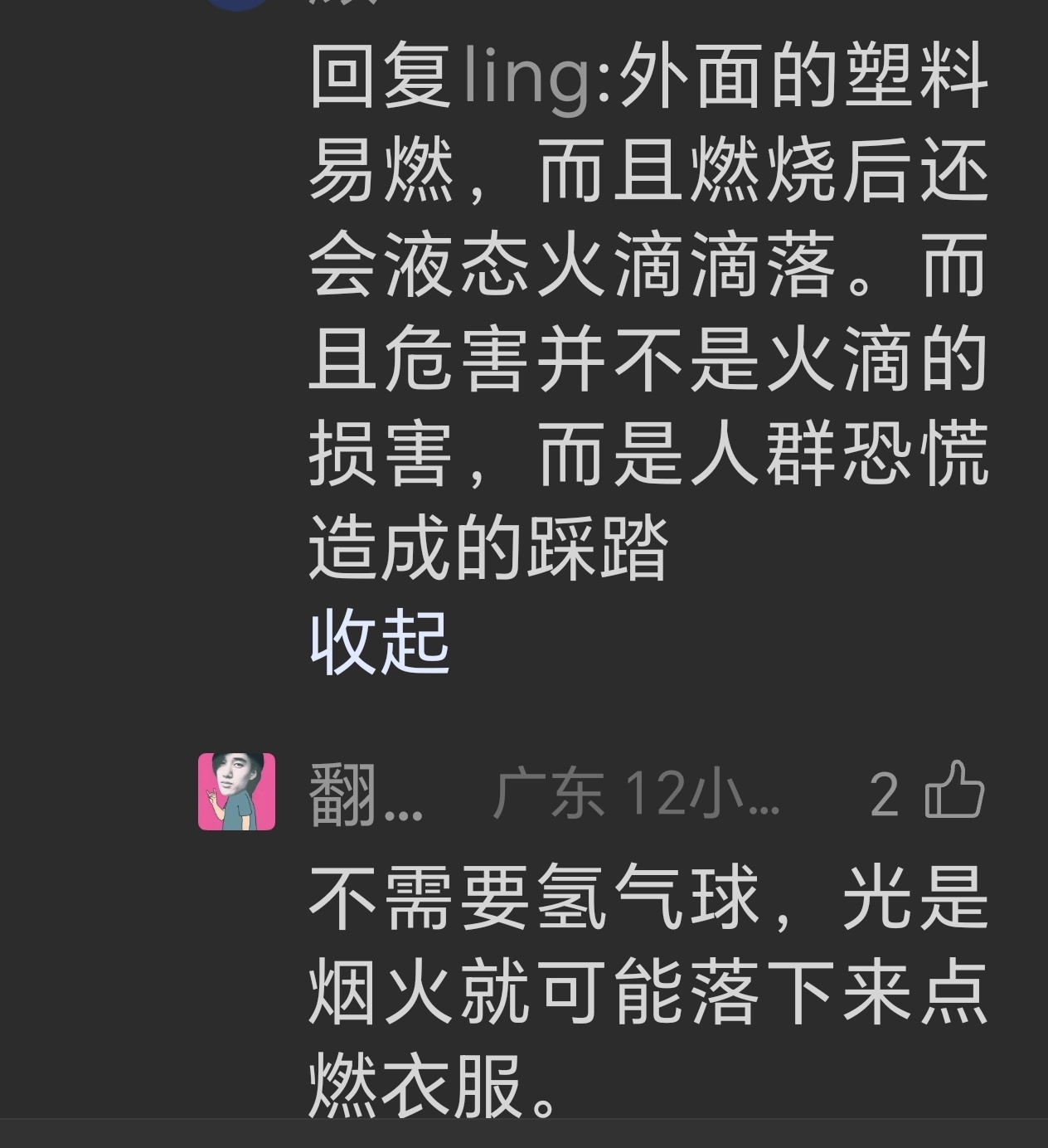Screen dimensions: 1048x1148
Task: Collapse the reply with 收起
Action: coord(379,643)
